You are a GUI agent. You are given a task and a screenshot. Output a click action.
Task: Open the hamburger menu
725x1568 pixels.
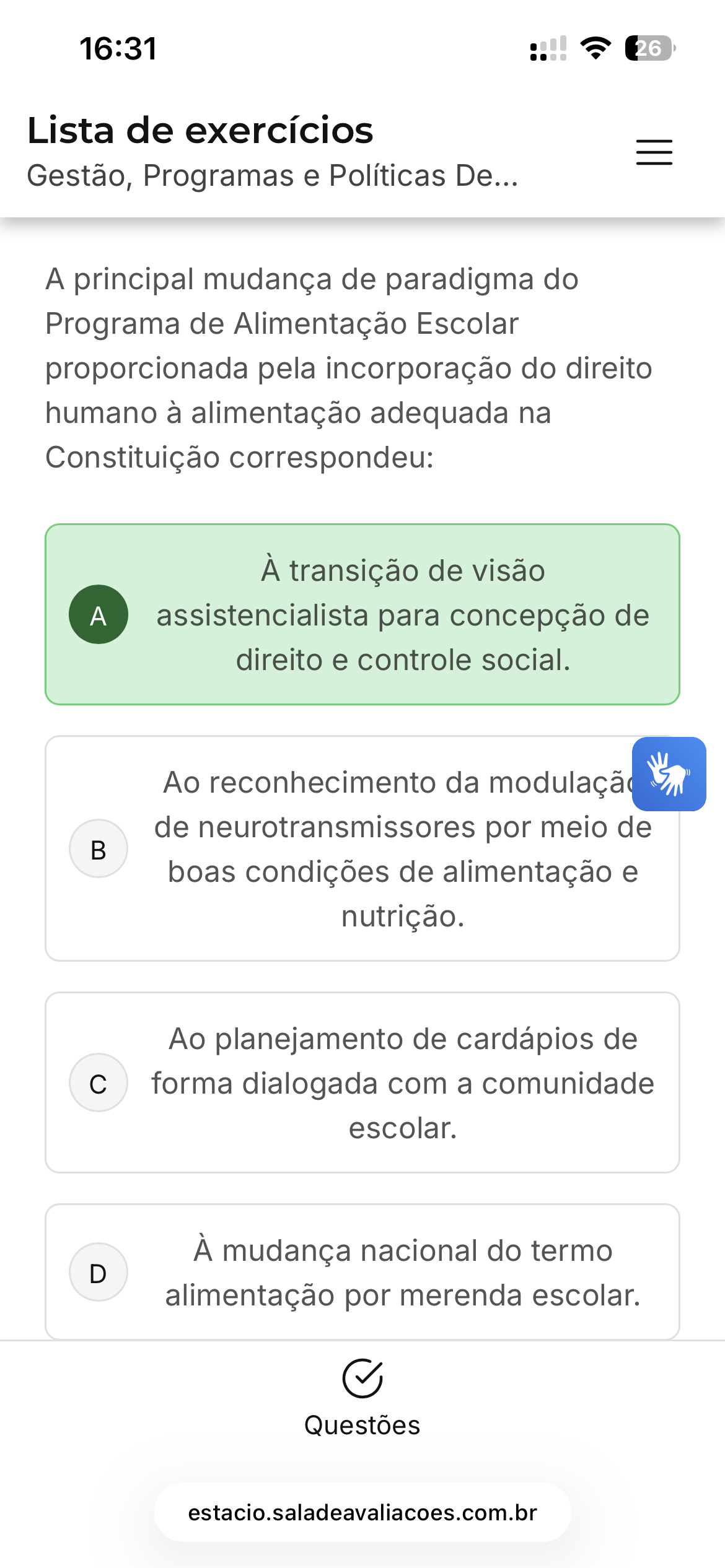point(654,152)
